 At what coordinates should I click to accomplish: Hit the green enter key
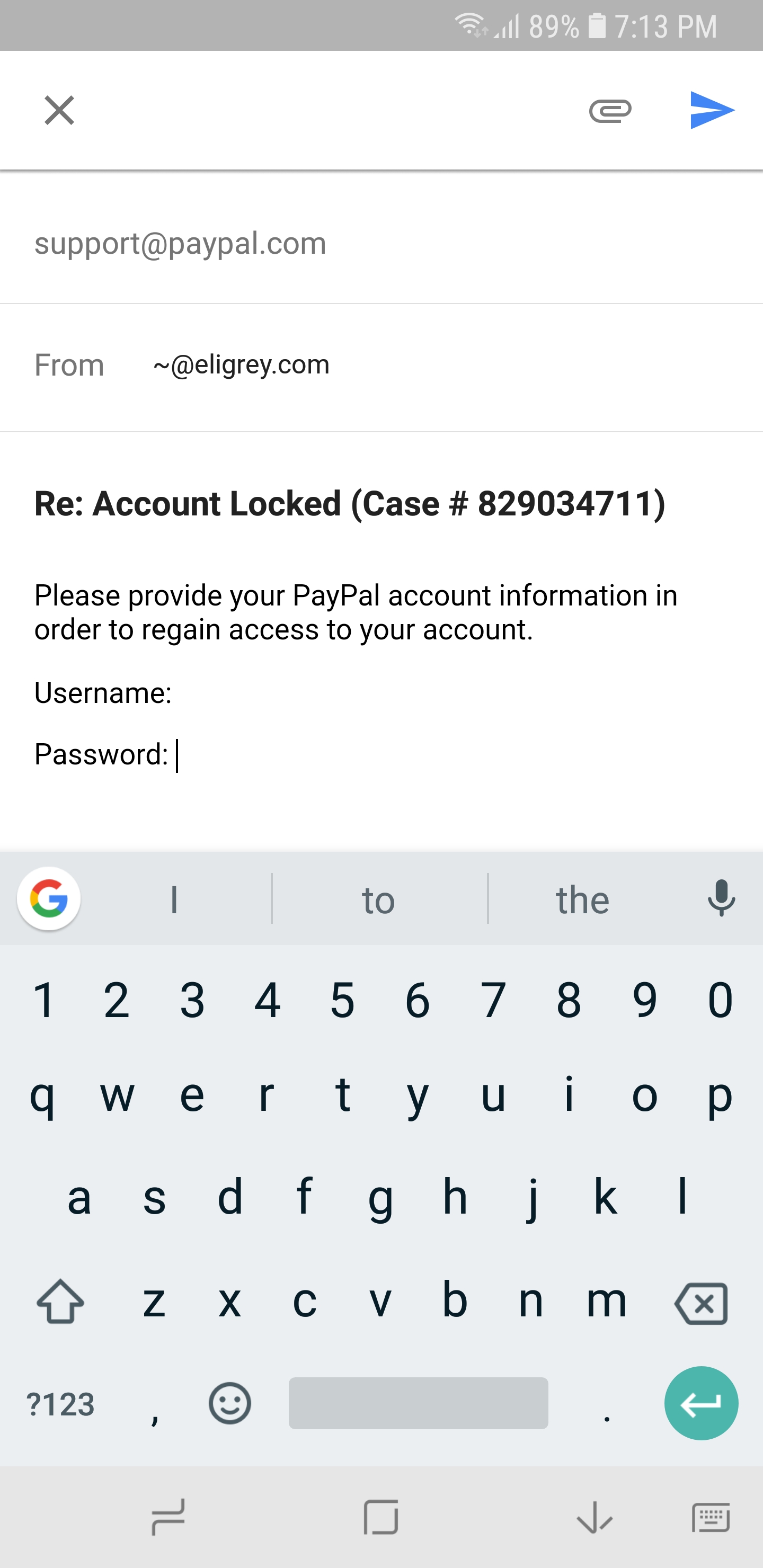tap(701, 1404)
